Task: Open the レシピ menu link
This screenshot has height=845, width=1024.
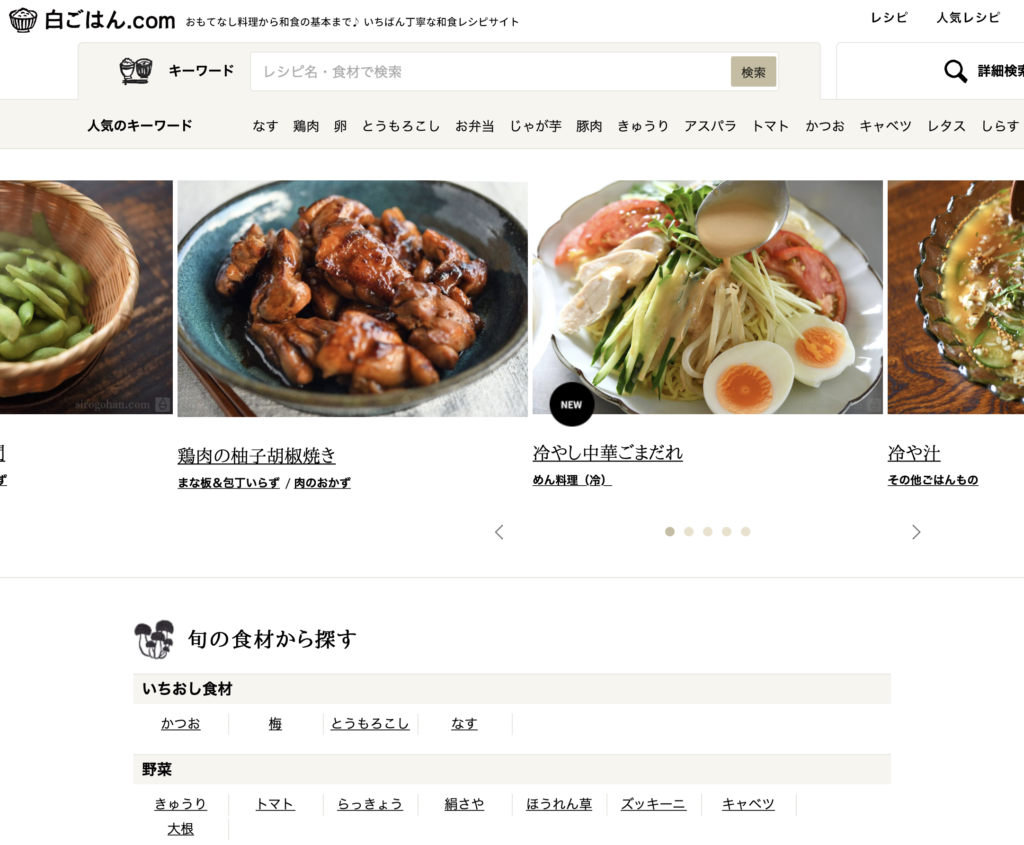Action: [x=889, y=18]
